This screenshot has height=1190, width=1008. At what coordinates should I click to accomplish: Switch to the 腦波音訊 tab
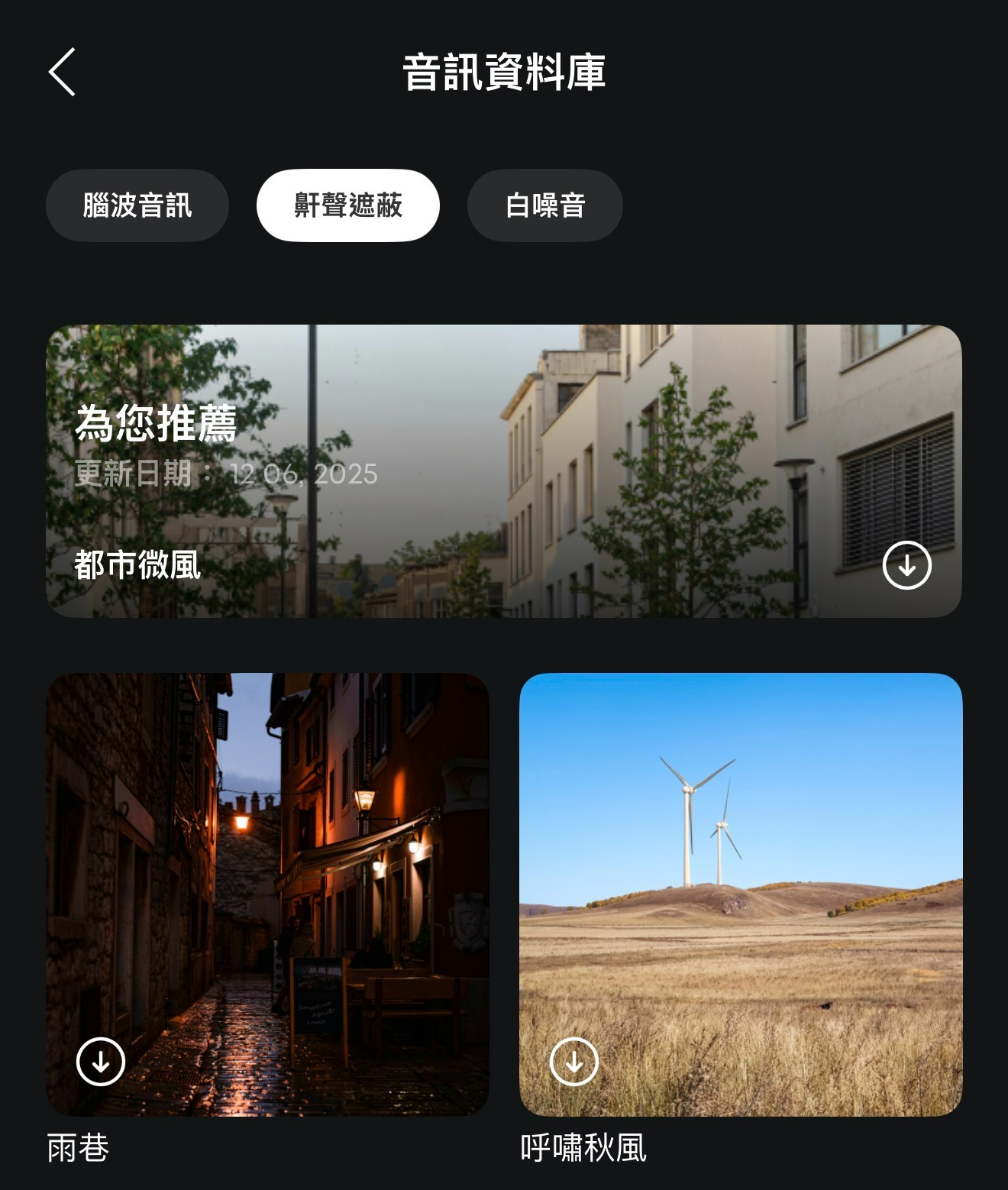[137, 205]
